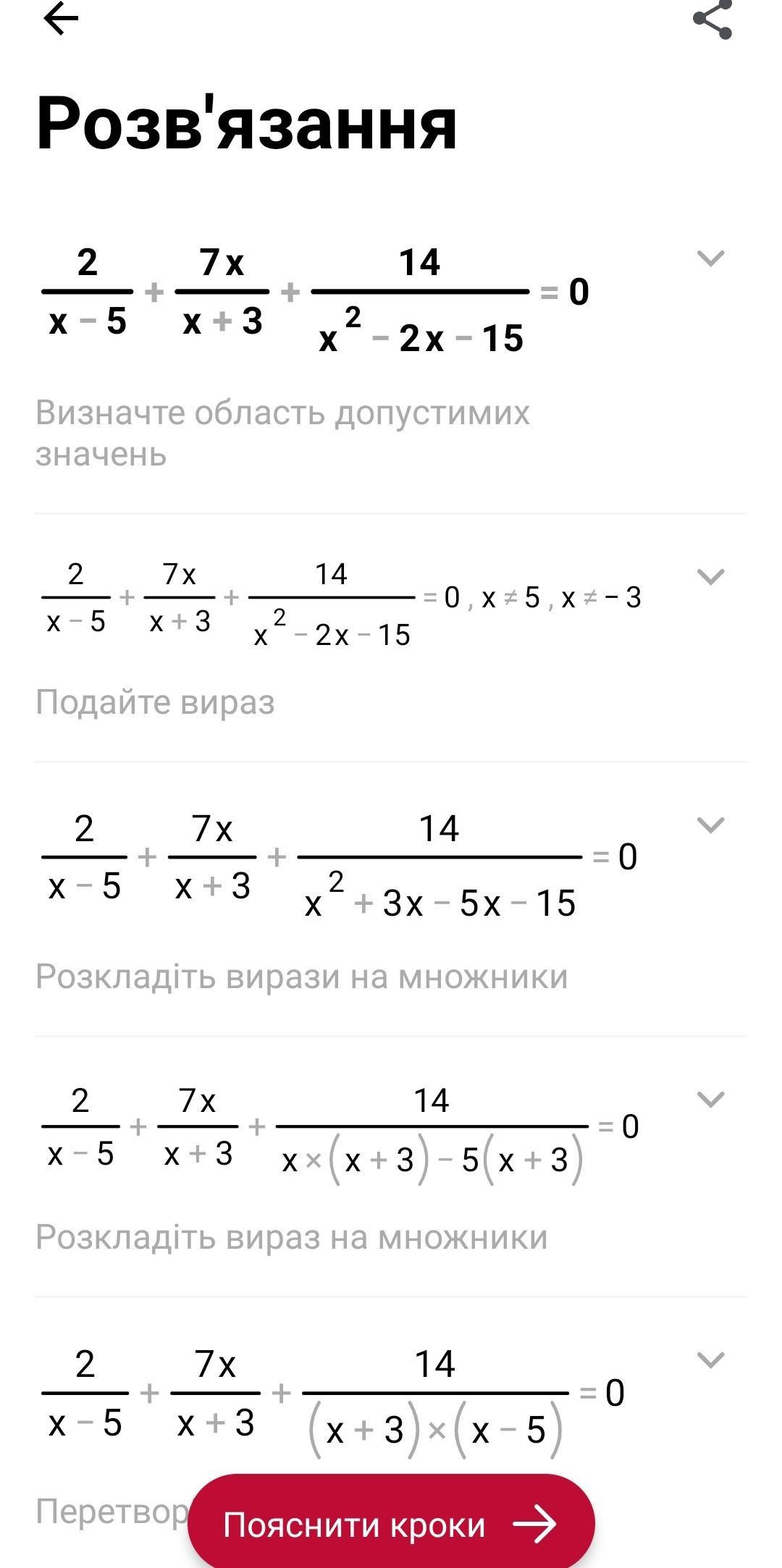The image size is (782, 1568).
Task: Expand the step with (x+3)×(x−5) denominator
Action: (710, 1360)
